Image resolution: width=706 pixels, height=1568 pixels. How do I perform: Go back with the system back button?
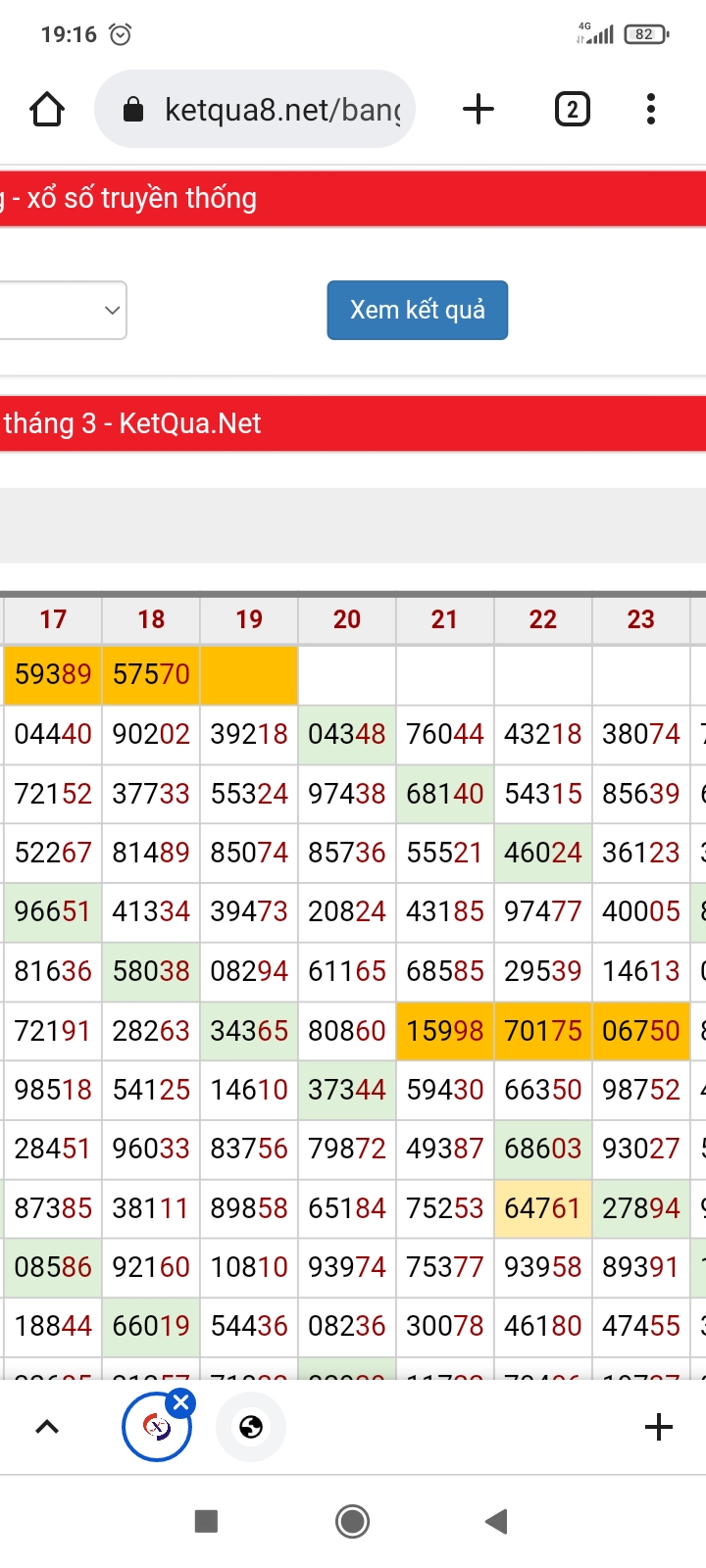(496, 1521)
